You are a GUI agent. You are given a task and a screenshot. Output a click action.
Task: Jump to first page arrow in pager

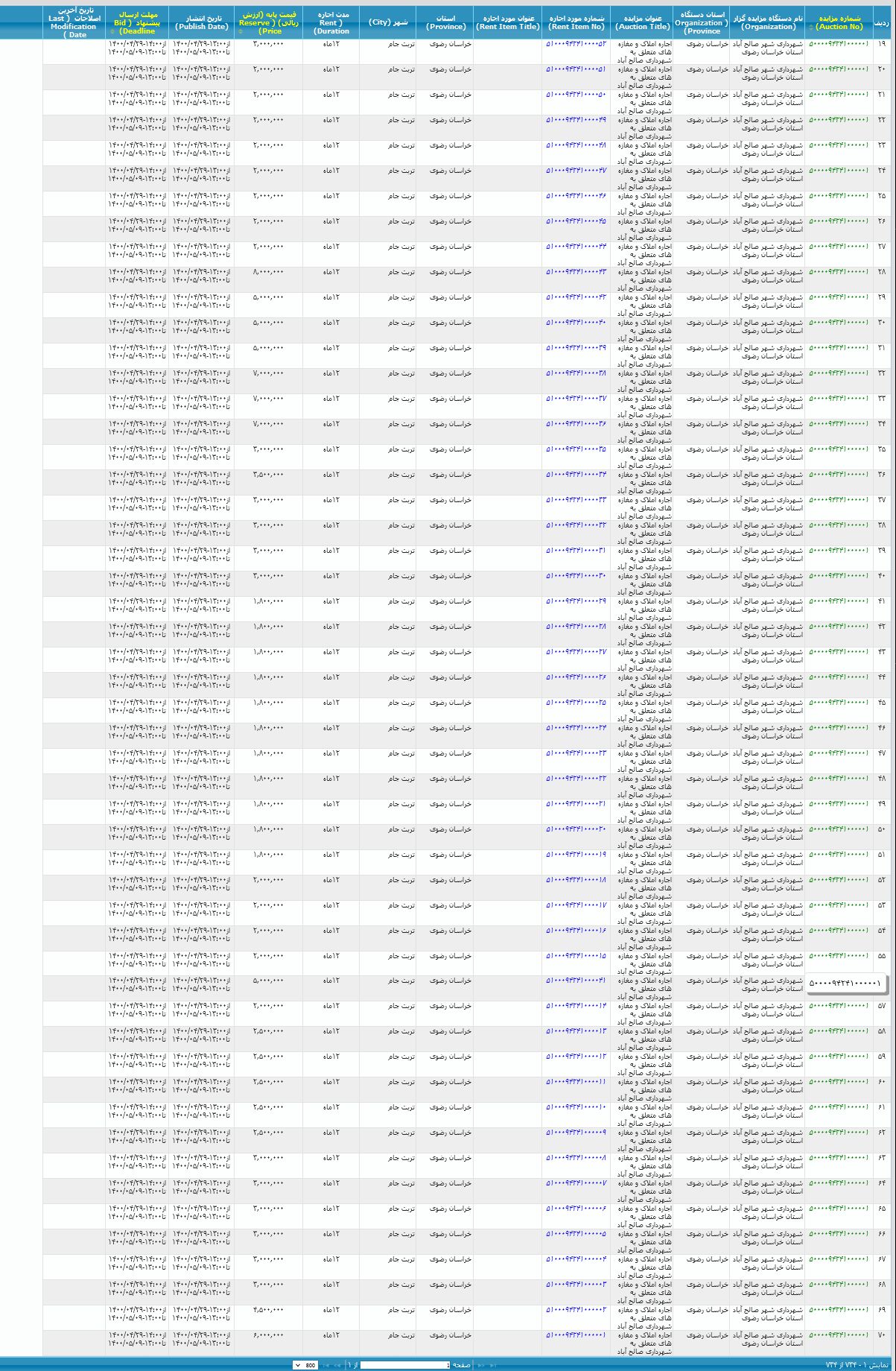coord(492,1365)
